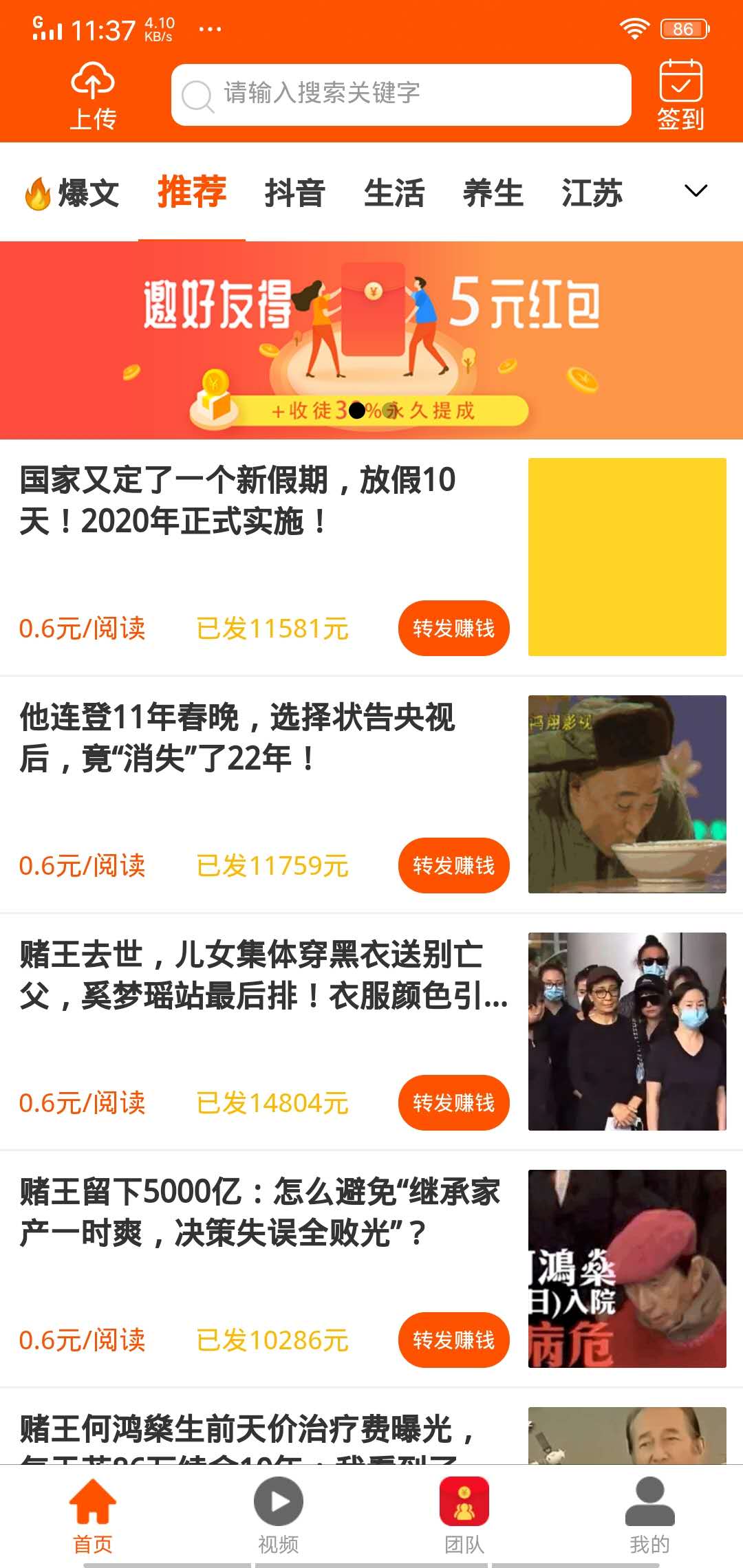Image resolution: width=743 pixels, height=1568 pixels.
Task: Tap the flame icon next to 爆文
Action: [x=38, y=191]
